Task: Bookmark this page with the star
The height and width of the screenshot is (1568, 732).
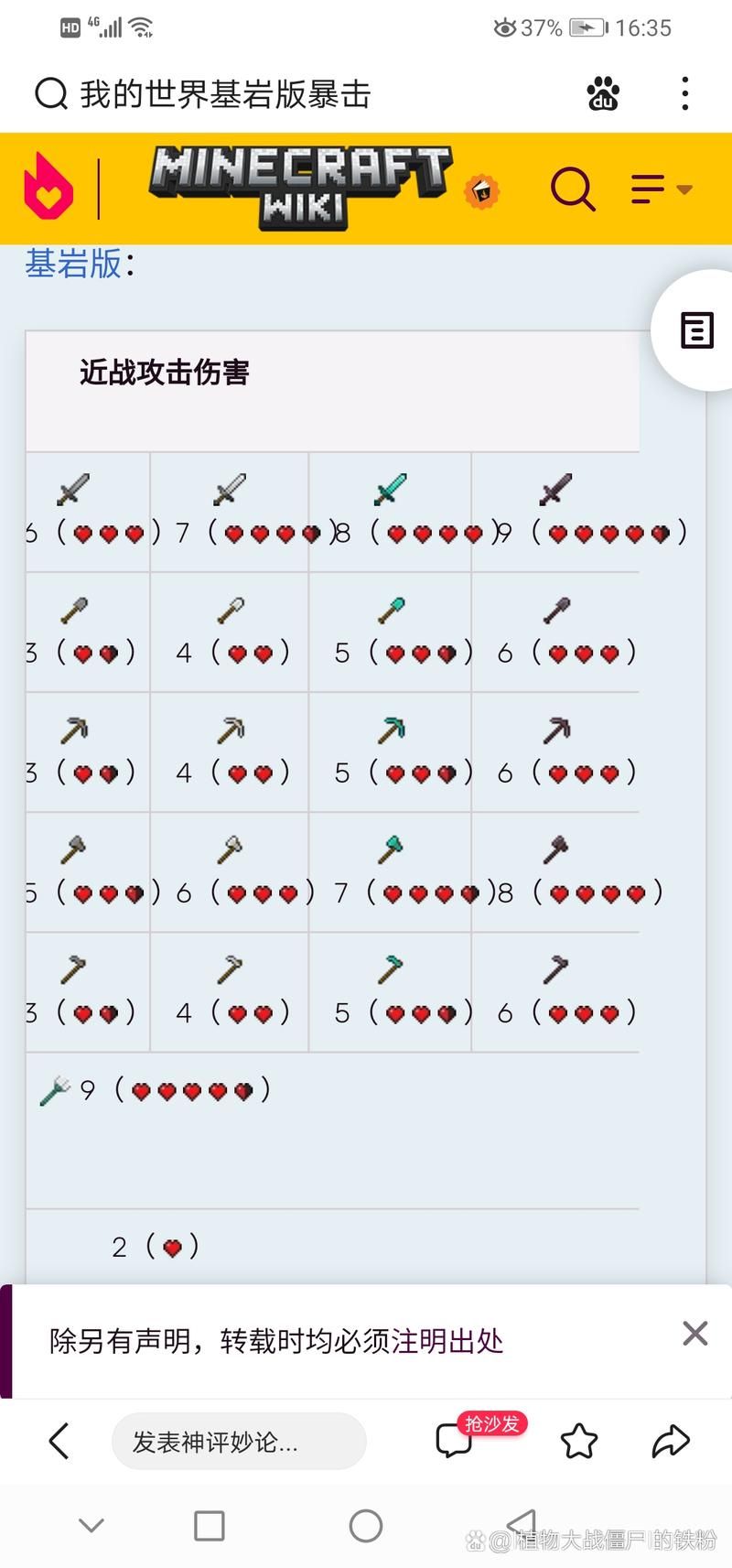Action: click(578, 1441)
